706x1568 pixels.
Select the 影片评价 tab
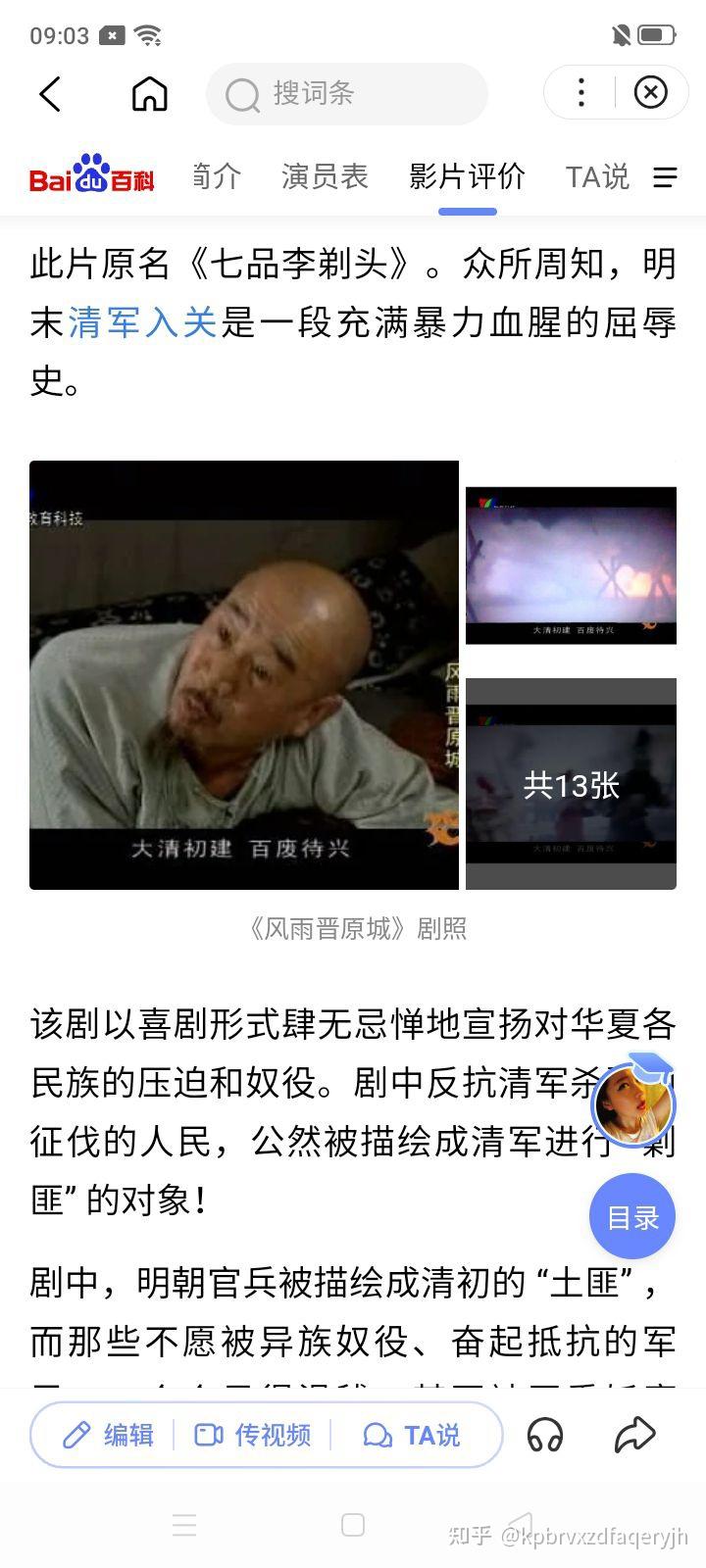(468, 177)
